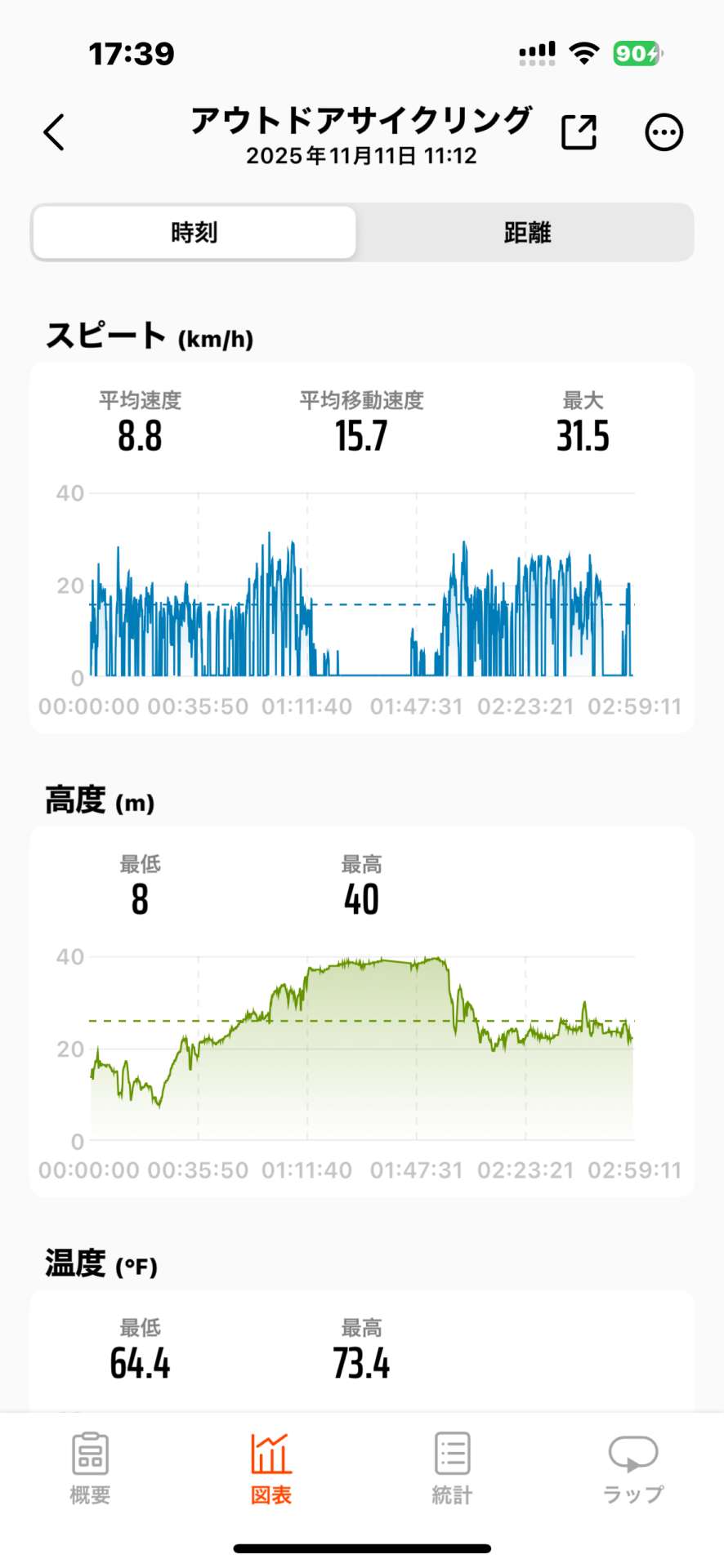The width and height of the screenshot is (724, 1568).
Task: Share this cycling activity
Action: (x=579, y=132)
